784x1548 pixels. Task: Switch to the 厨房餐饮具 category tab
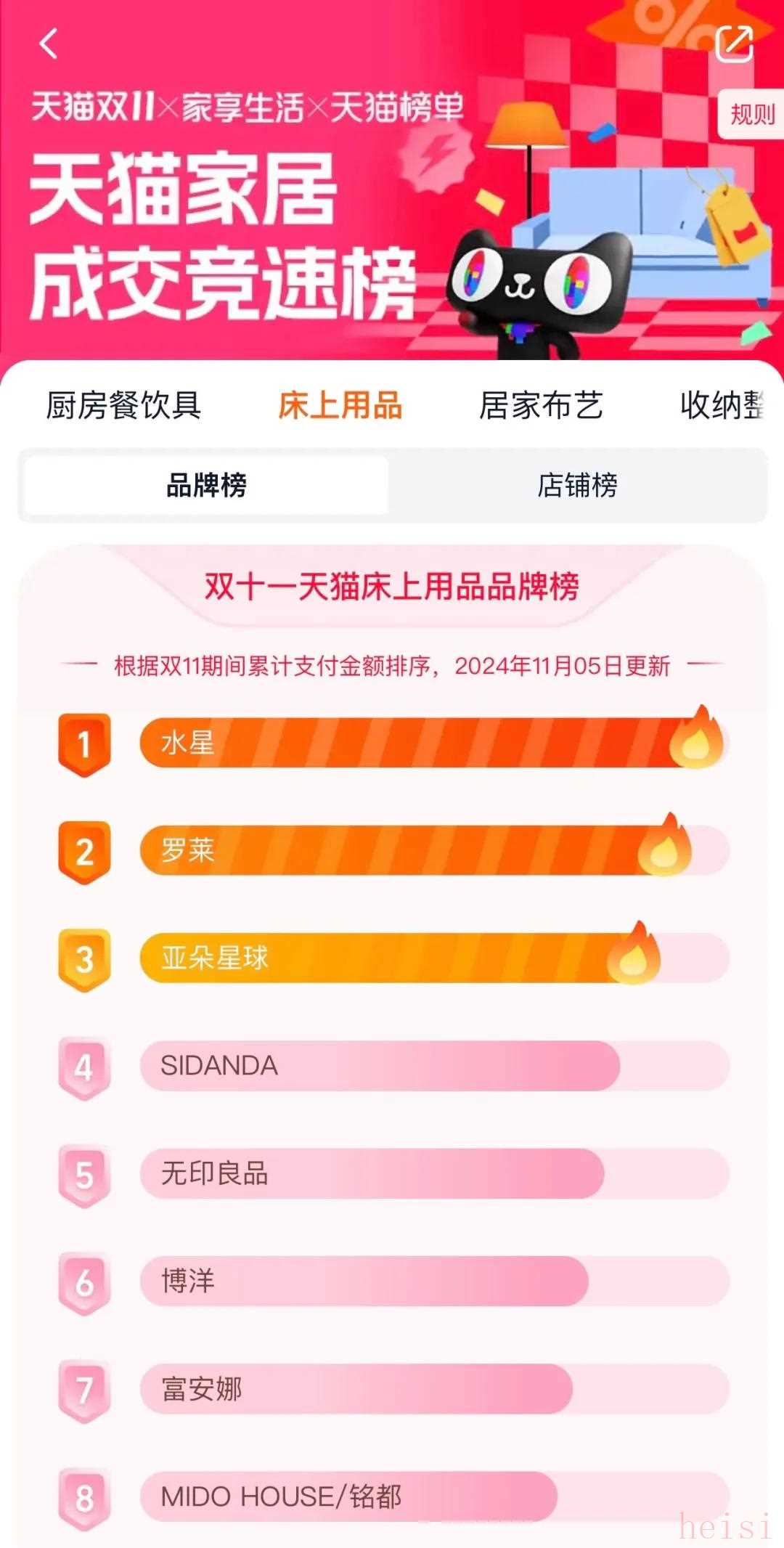point(123,405)
